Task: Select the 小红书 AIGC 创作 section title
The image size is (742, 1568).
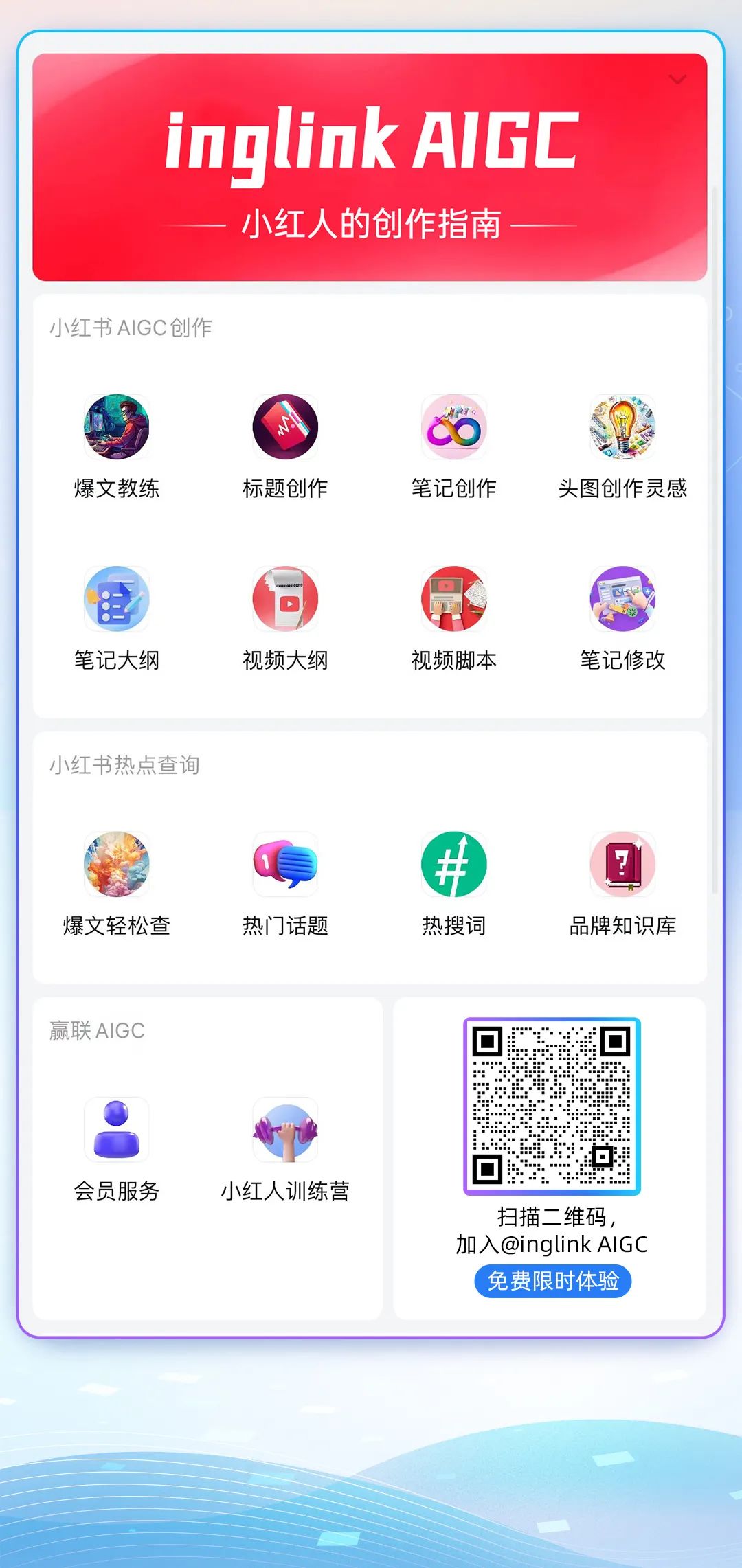Action: coord(131,328)
